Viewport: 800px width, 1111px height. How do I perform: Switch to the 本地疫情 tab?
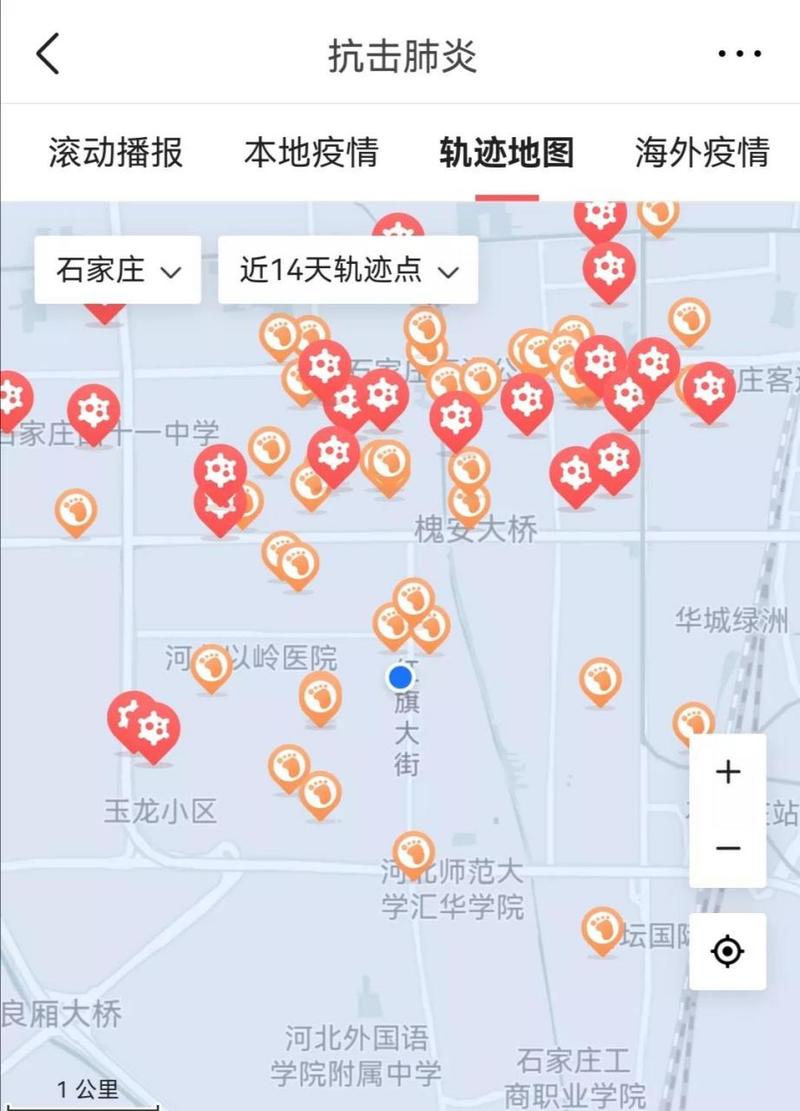point(311,152)
